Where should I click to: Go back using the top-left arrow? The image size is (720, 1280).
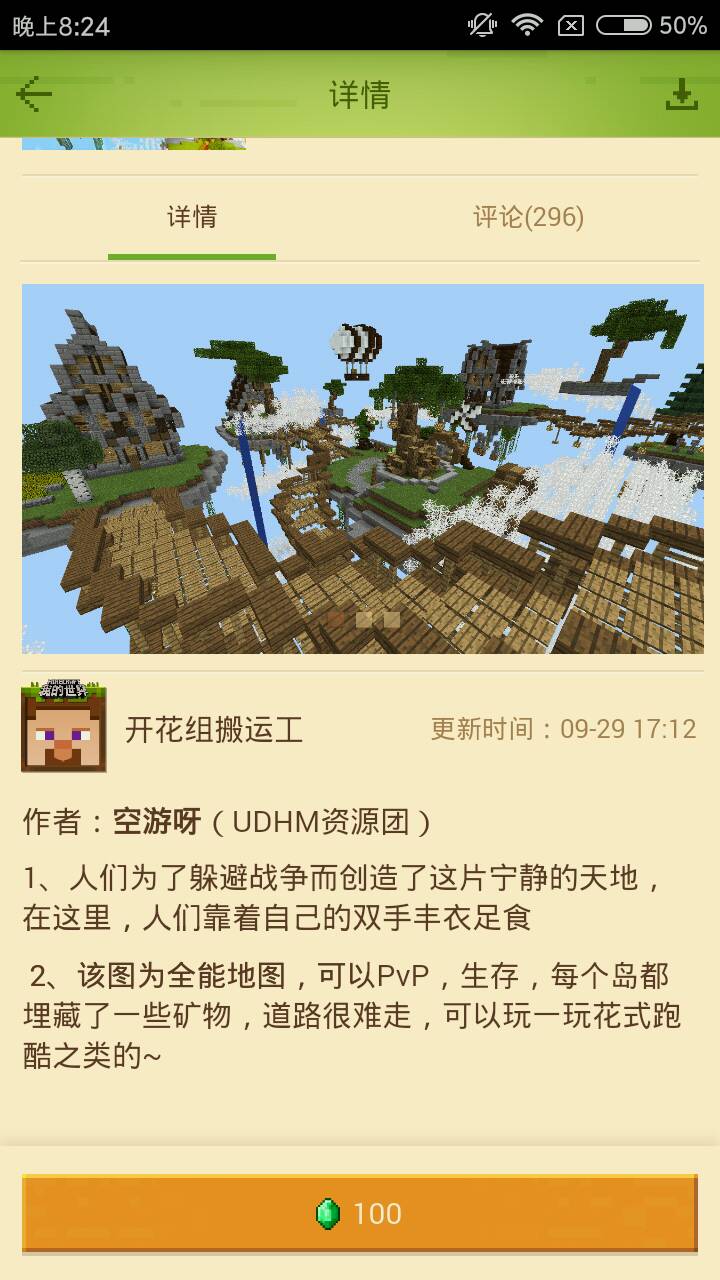click(35, 95)
